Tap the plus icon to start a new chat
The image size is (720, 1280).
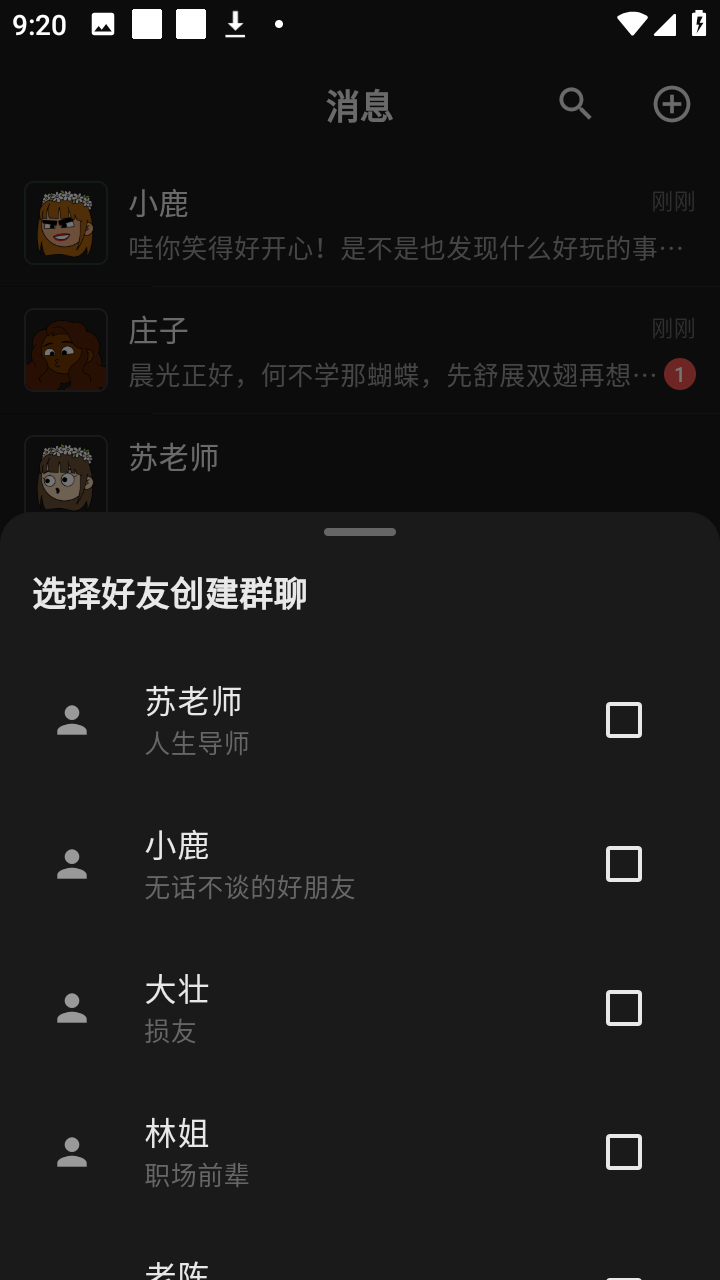671,103
